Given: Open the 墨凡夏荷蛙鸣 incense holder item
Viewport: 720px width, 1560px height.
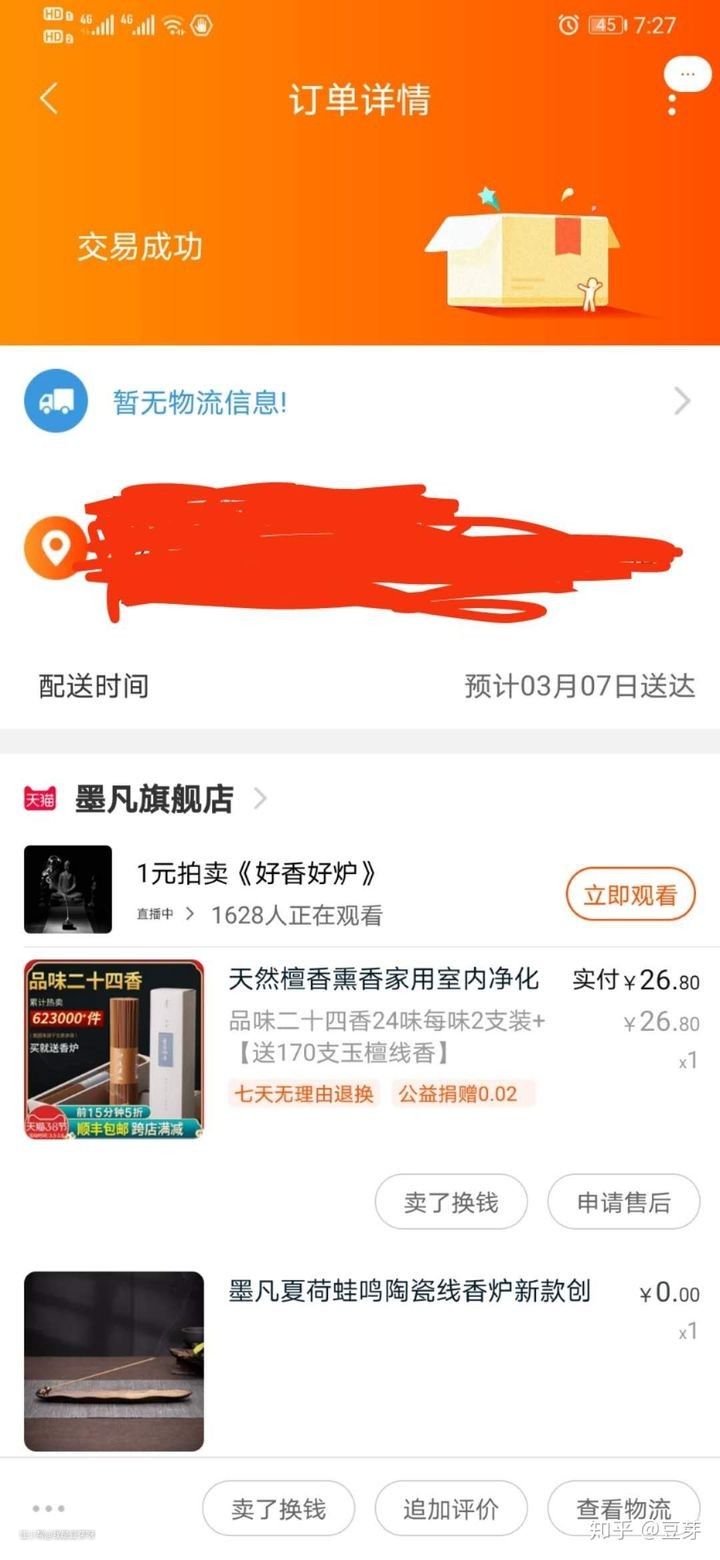Looking at the screenshot, I should [x=408, y=1291].
